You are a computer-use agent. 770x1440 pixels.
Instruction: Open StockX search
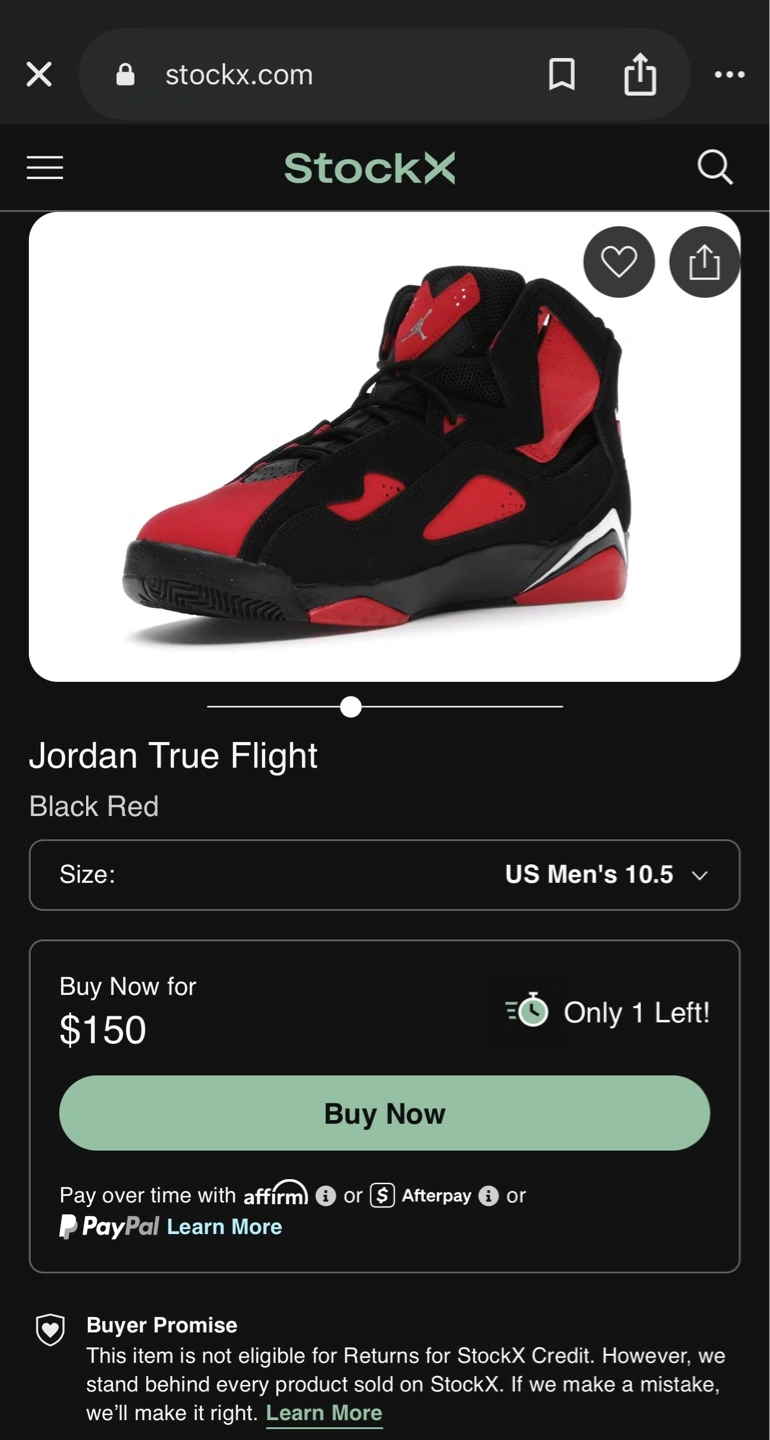pyautogui.click(x=714, y=167)
